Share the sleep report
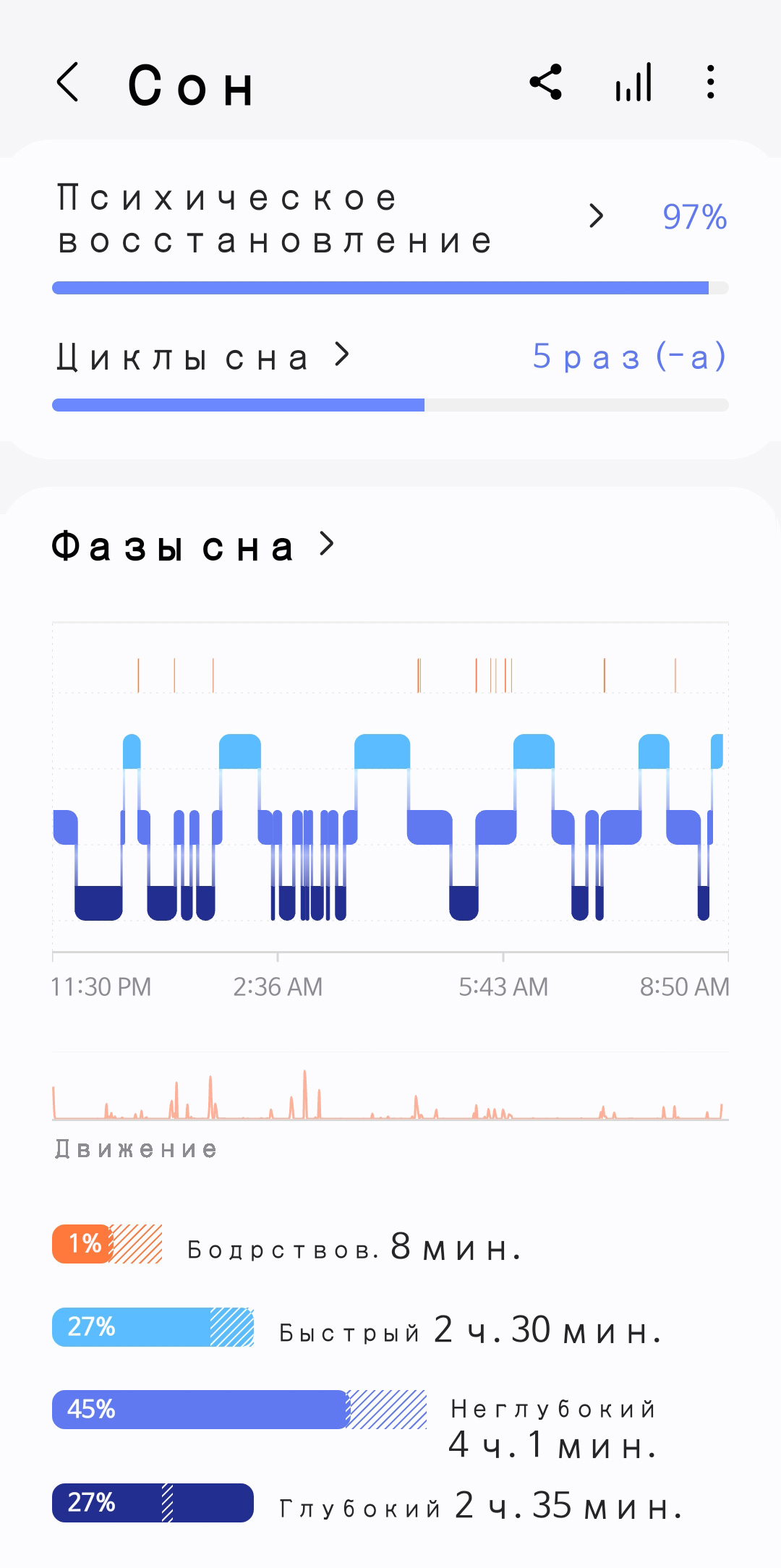 (x=546, y=82)
